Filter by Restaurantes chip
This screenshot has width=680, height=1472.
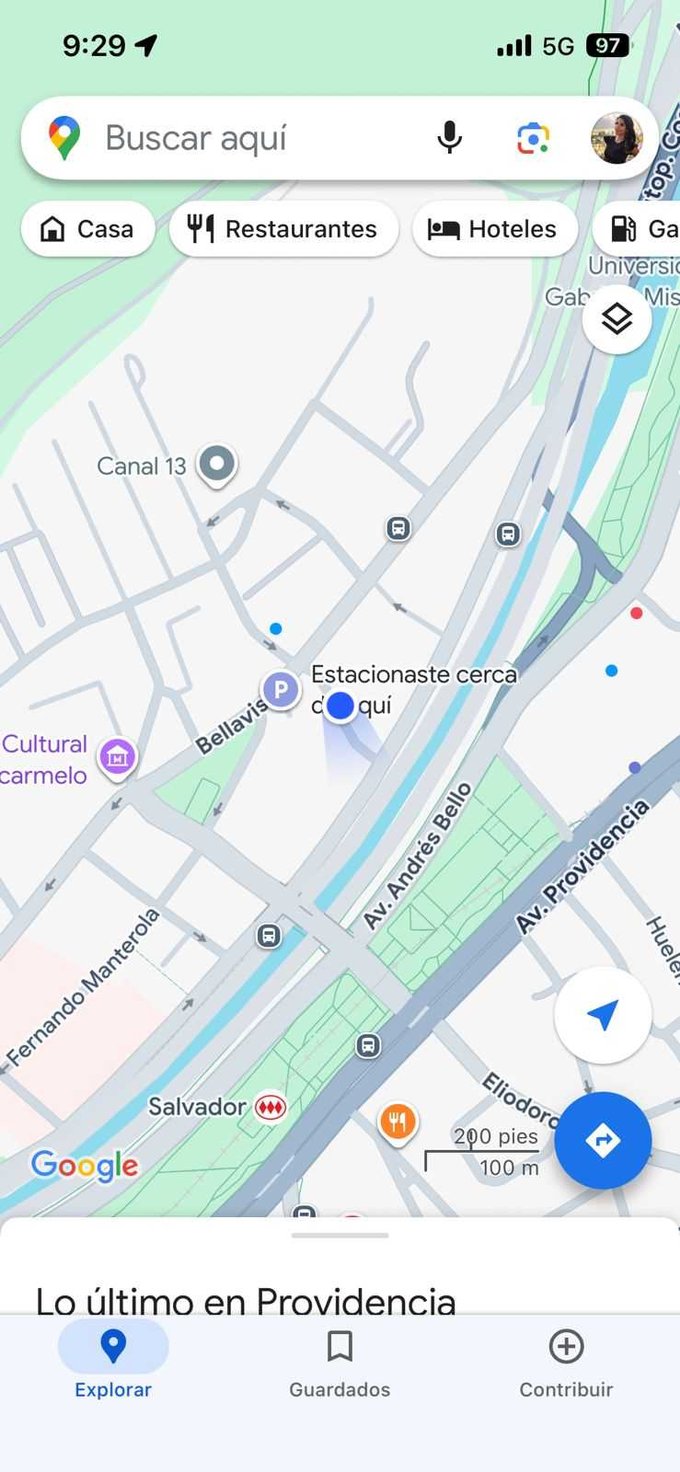(x=283, y=229)
